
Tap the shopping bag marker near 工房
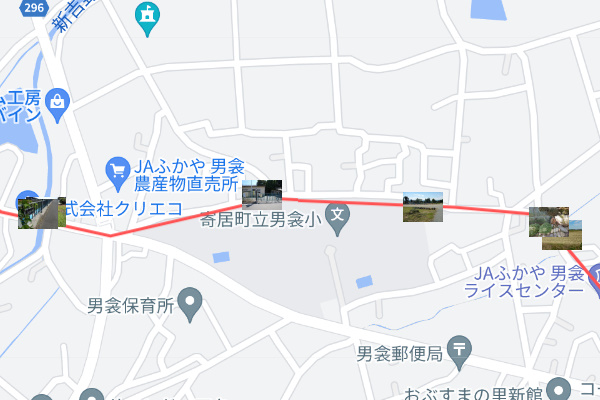tap(57, 100)
